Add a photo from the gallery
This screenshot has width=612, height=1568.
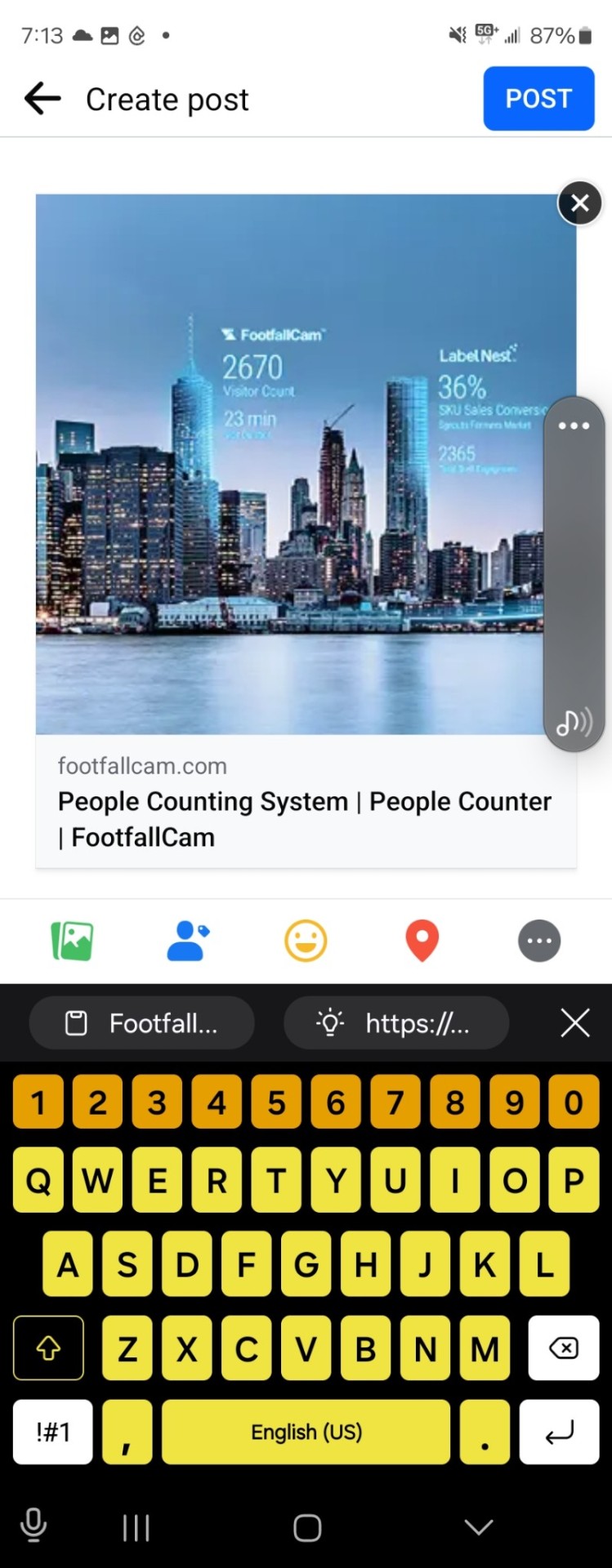pyautogui.click(x=72, y=941)
